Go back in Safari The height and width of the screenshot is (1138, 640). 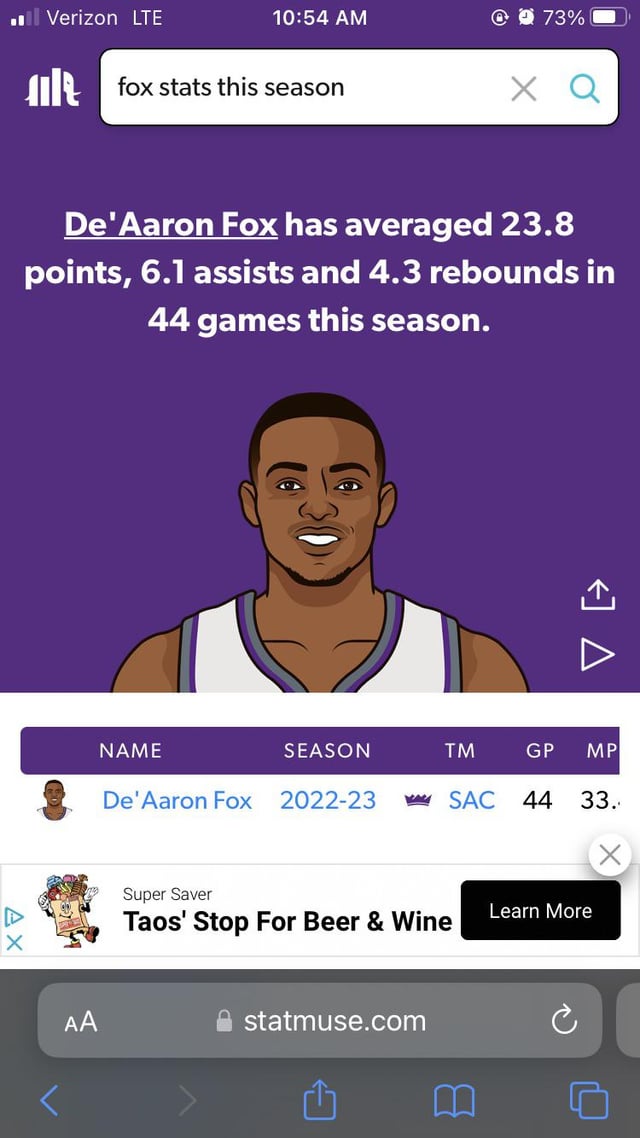tap(49, 1101)
